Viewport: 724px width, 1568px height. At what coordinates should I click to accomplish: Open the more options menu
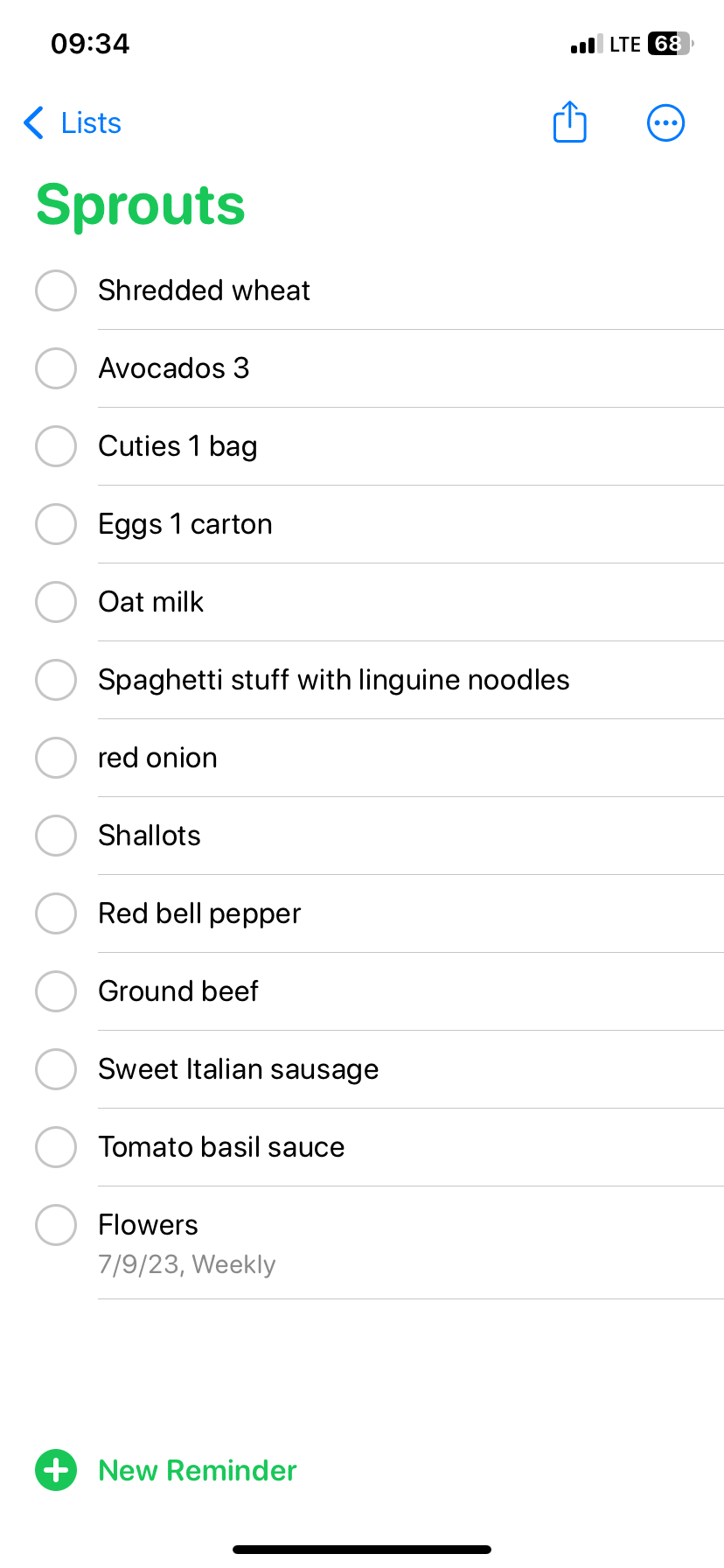pos(665,123)
